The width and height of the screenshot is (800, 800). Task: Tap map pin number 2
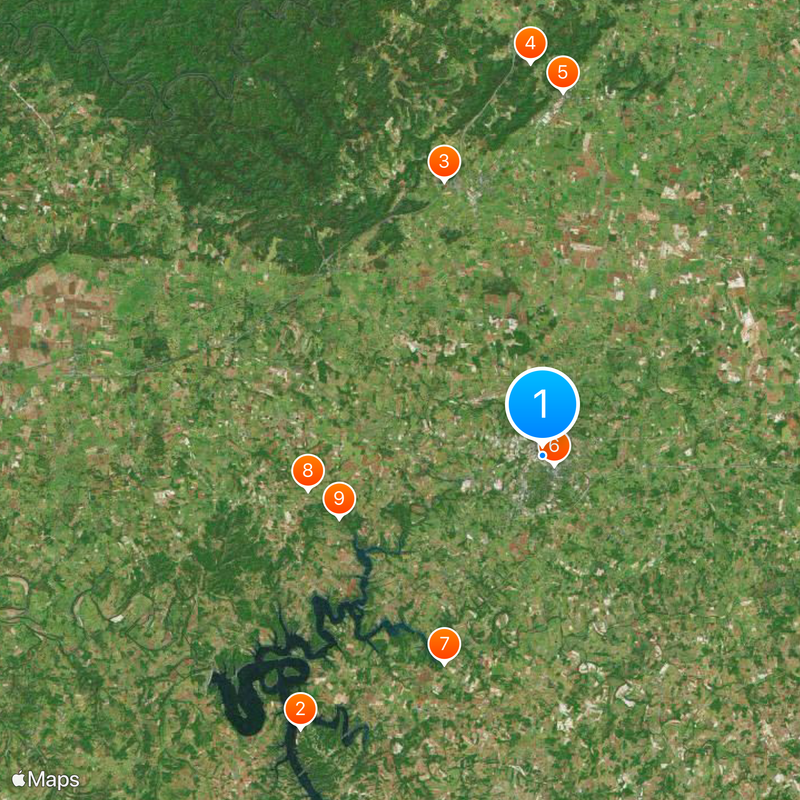(x=300, y=709)
